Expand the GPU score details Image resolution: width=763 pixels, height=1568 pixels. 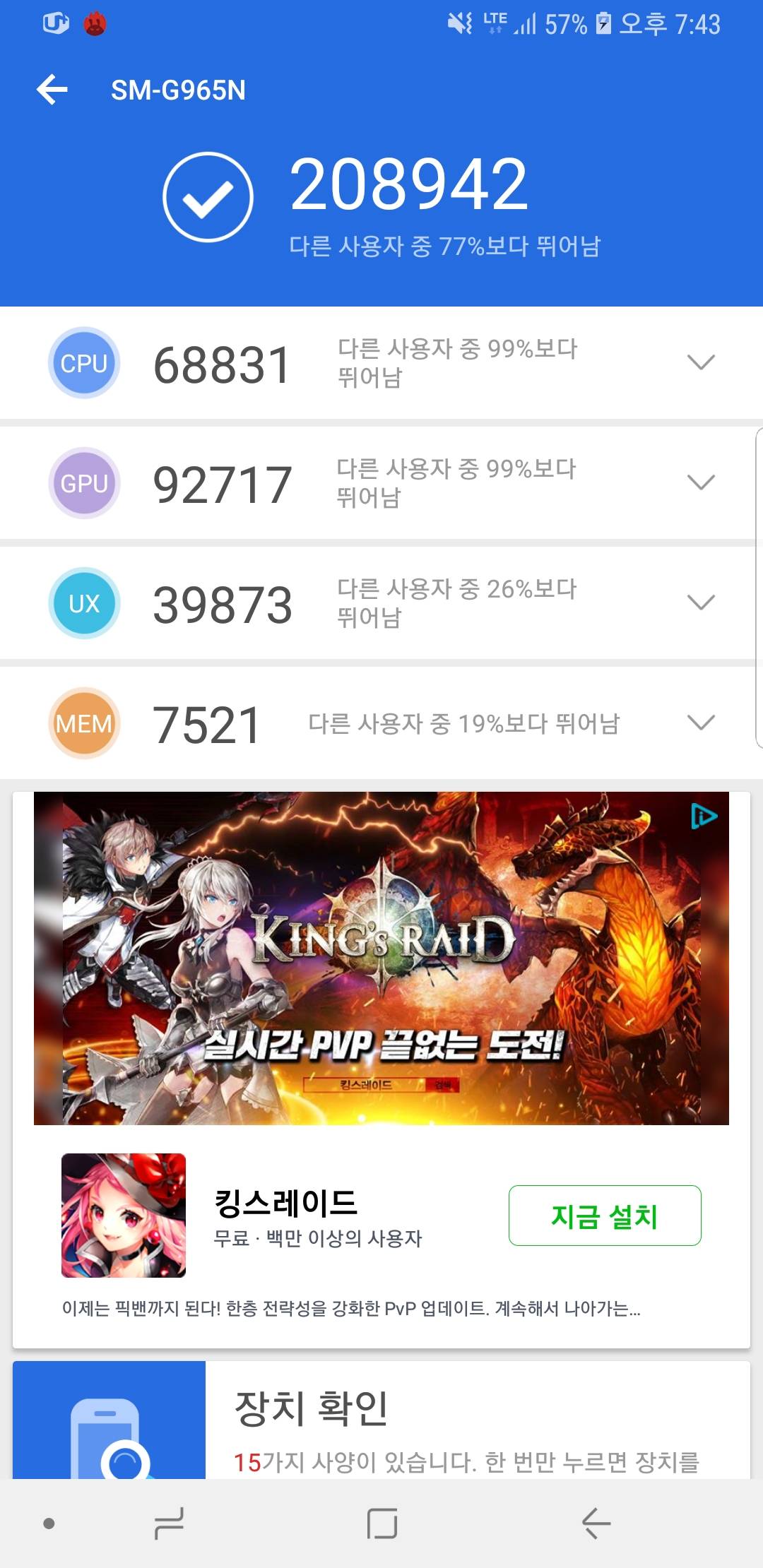coord(700,482)
